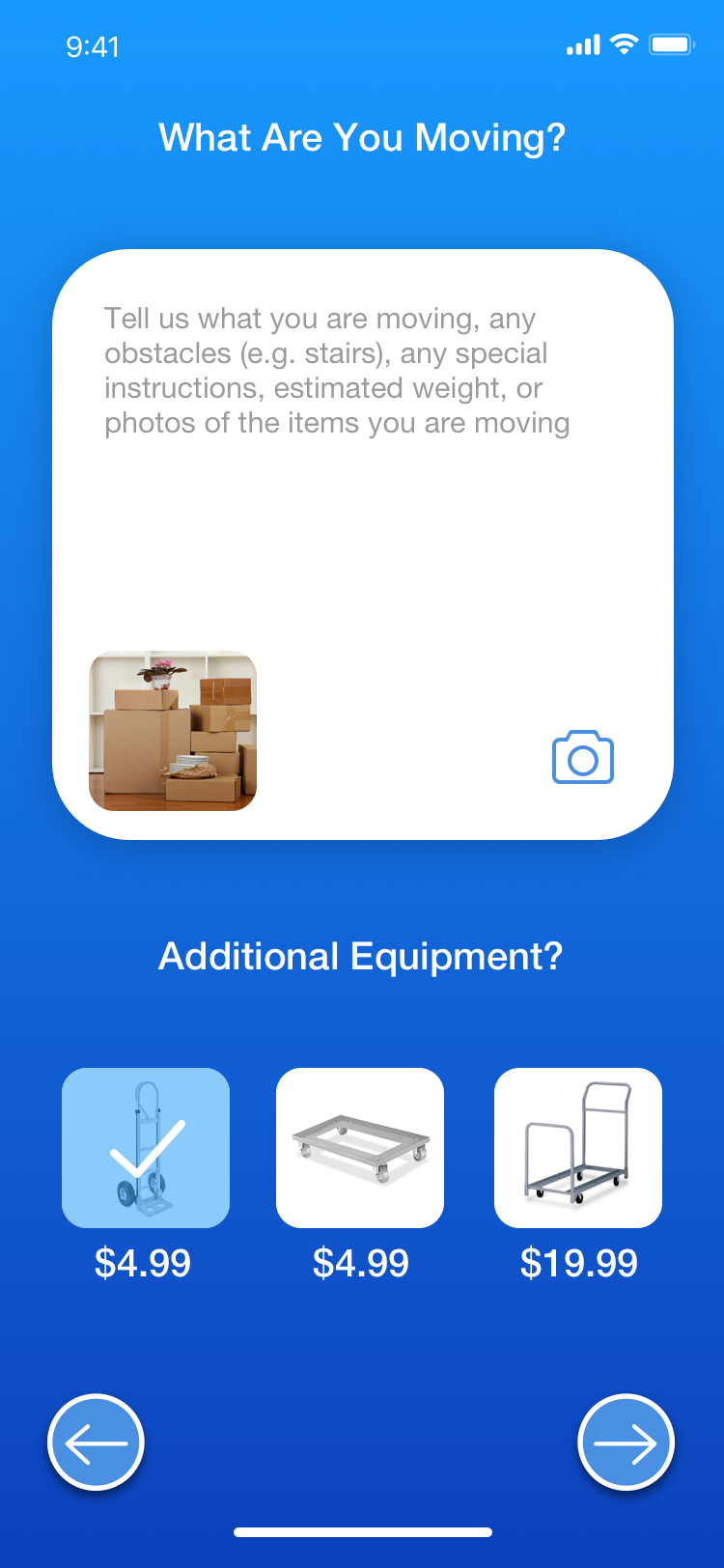This screenshot has width=724, height=1568.
Task: Select the flat dolly equipment
Action: 360,1147
